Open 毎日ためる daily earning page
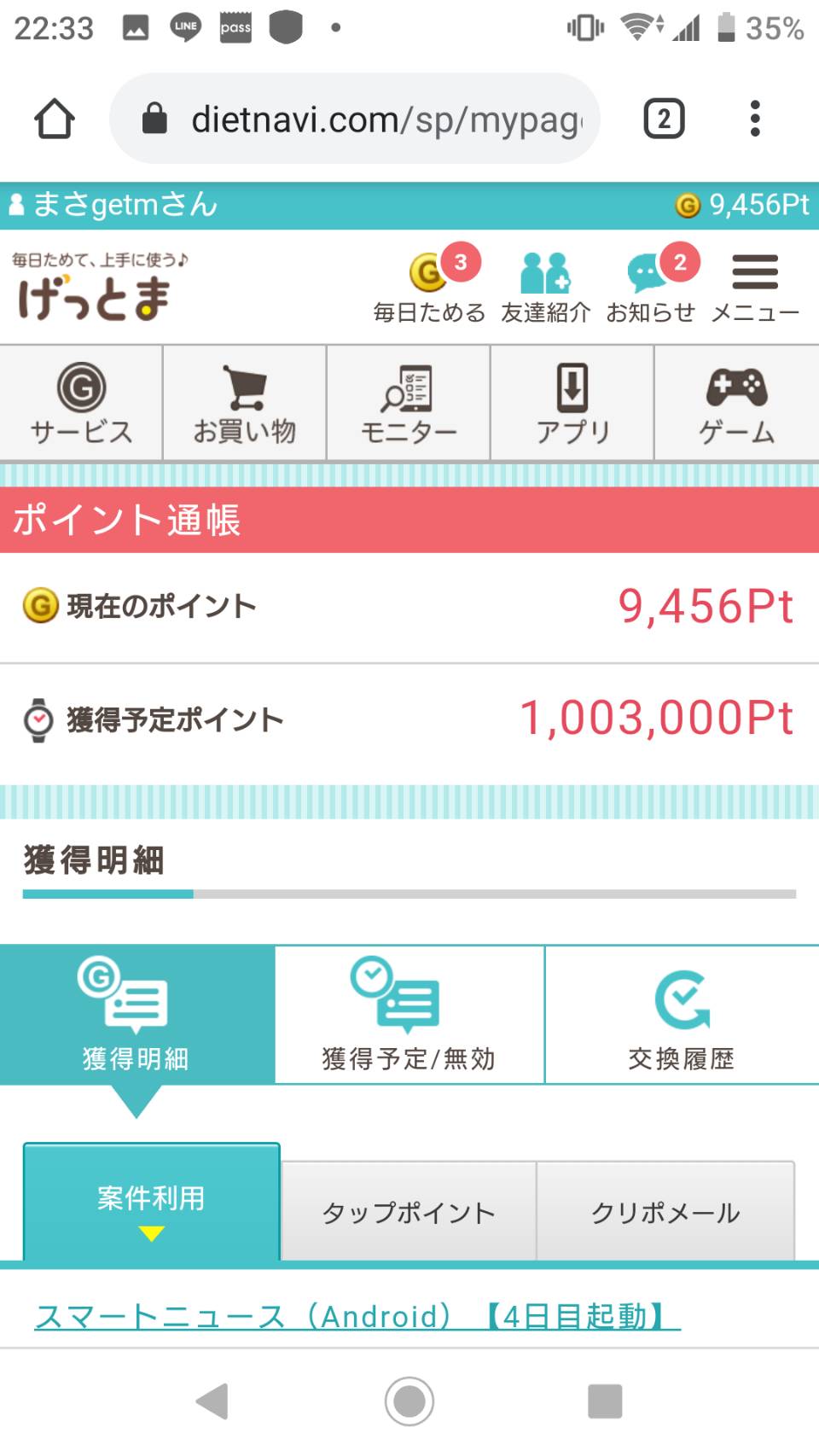This screenshot has width=819, height=1456. 430,286
